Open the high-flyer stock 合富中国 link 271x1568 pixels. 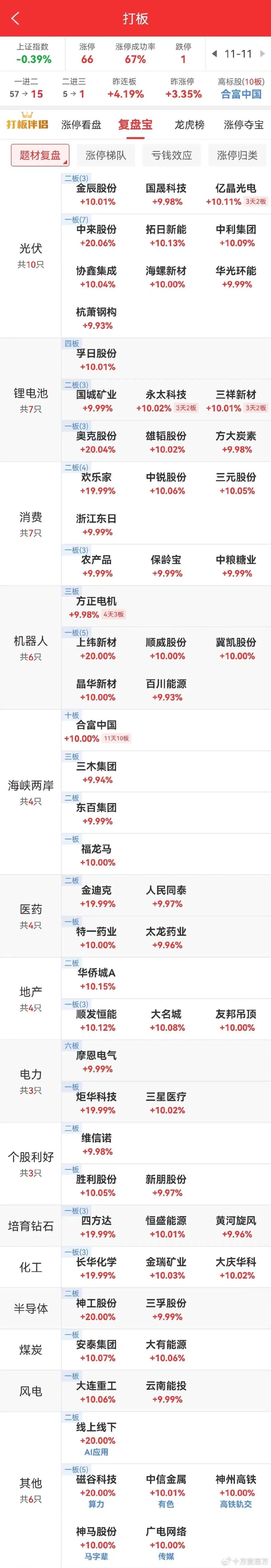click(241, 94)
